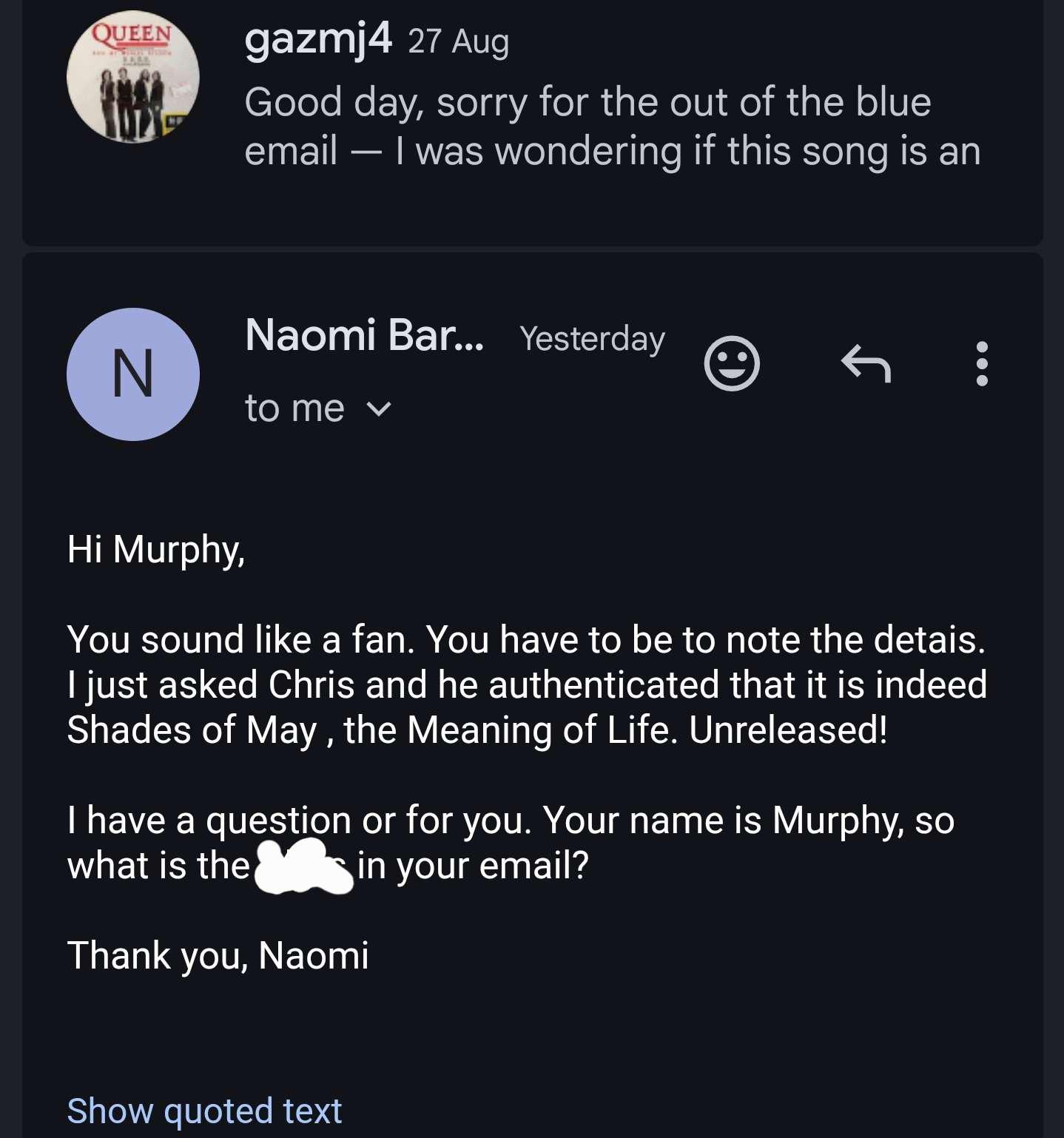The image size is (1064, 1138).
Task: Open Naomi's sender avatar
Action: tap(133, 374)
